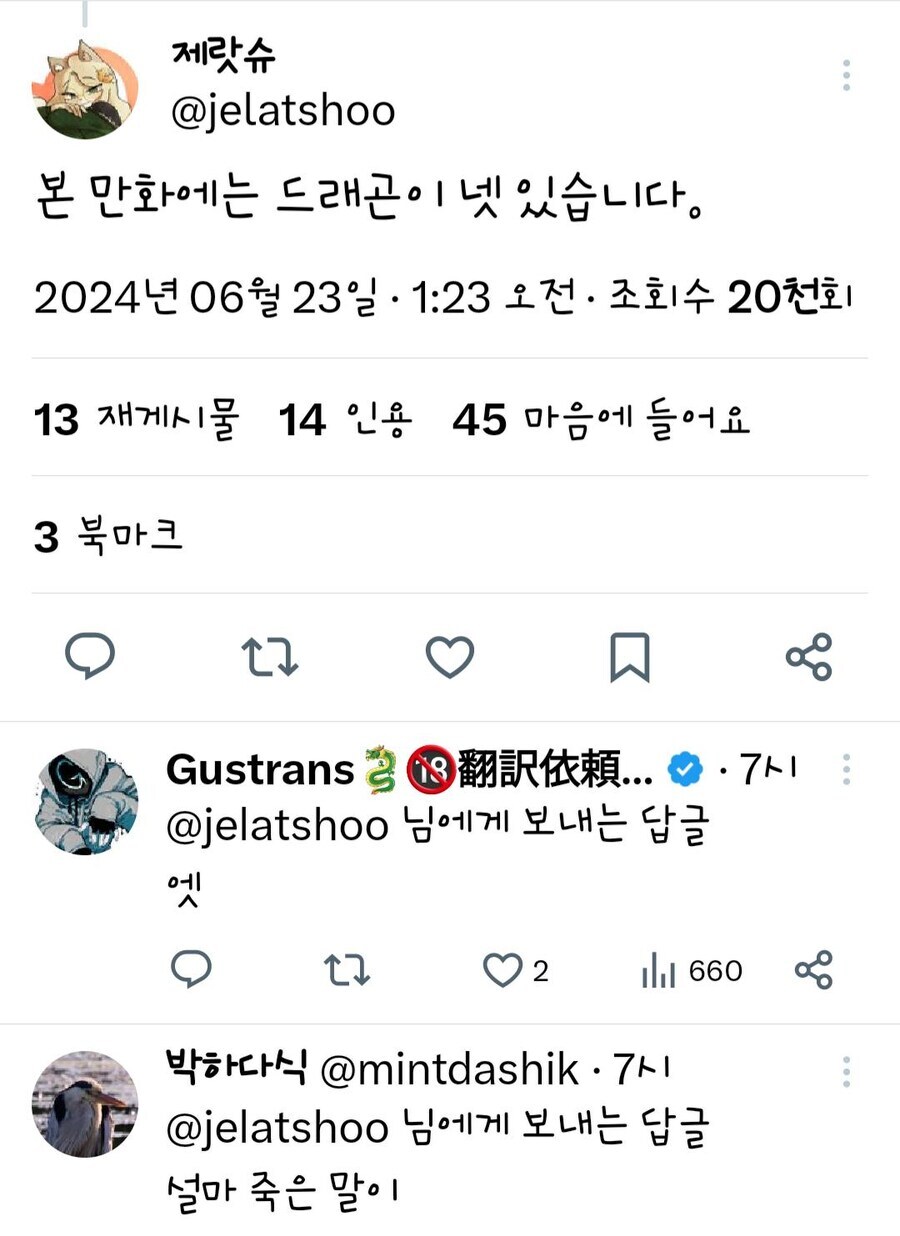Like jelatshoo's main post
The image size is (900, 1236).
click(450, 657)
